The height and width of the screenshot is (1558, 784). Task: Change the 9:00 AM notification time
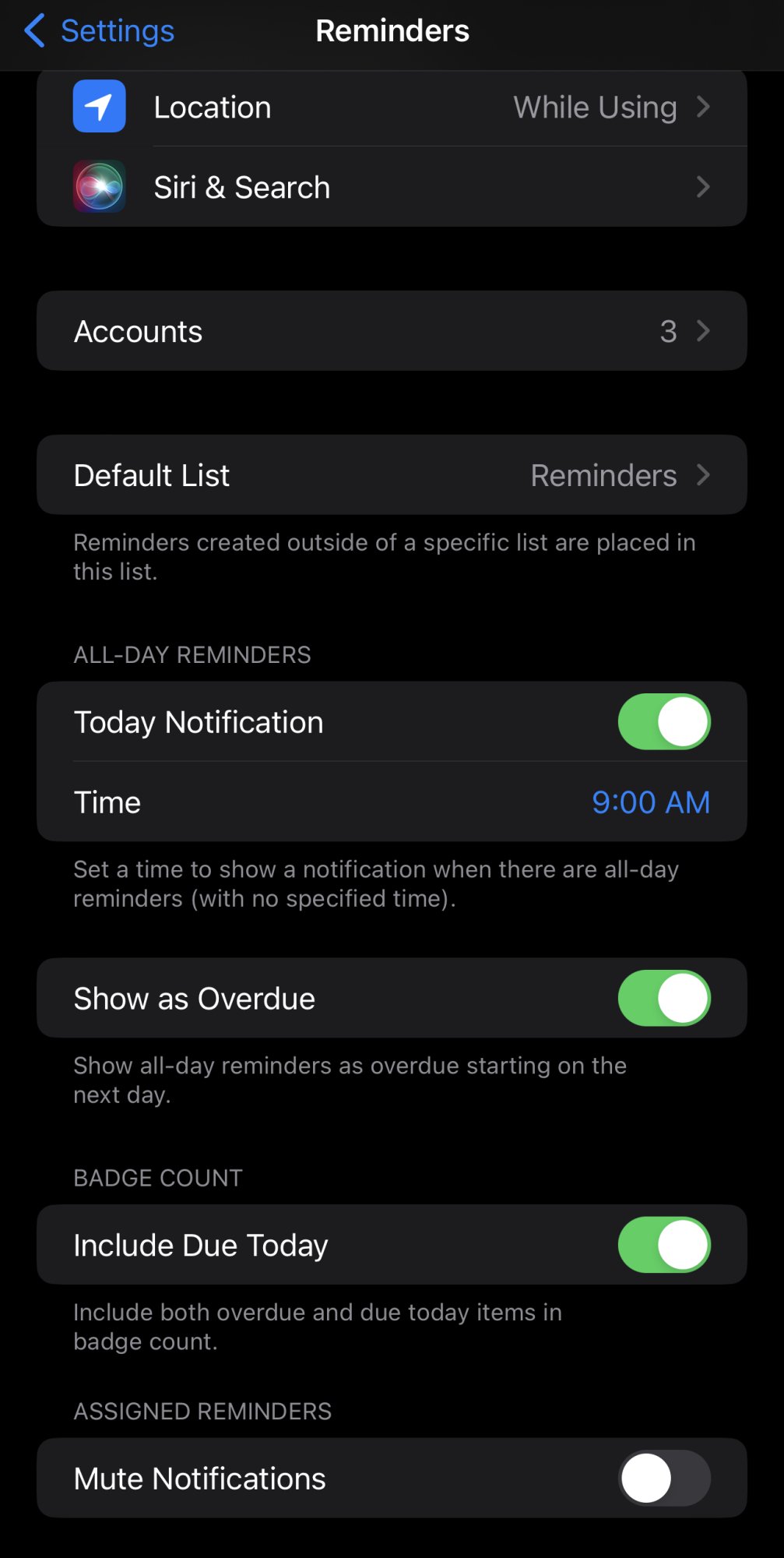[651, 802]
